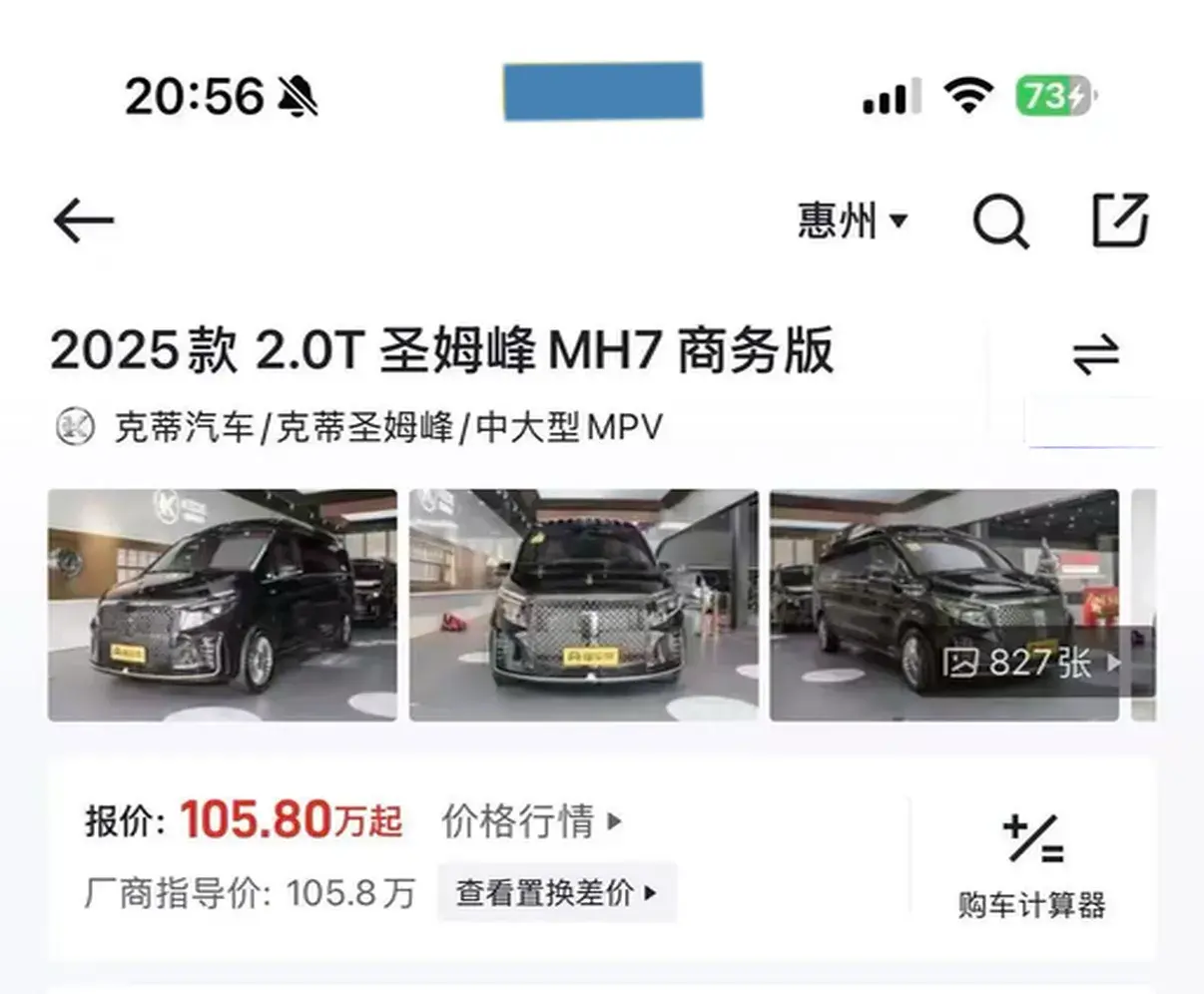Image resolution: width=1204 pixels, height=994 pixels.
Task: Open the 惠州 city dropdown
Action: click(852, 221)
